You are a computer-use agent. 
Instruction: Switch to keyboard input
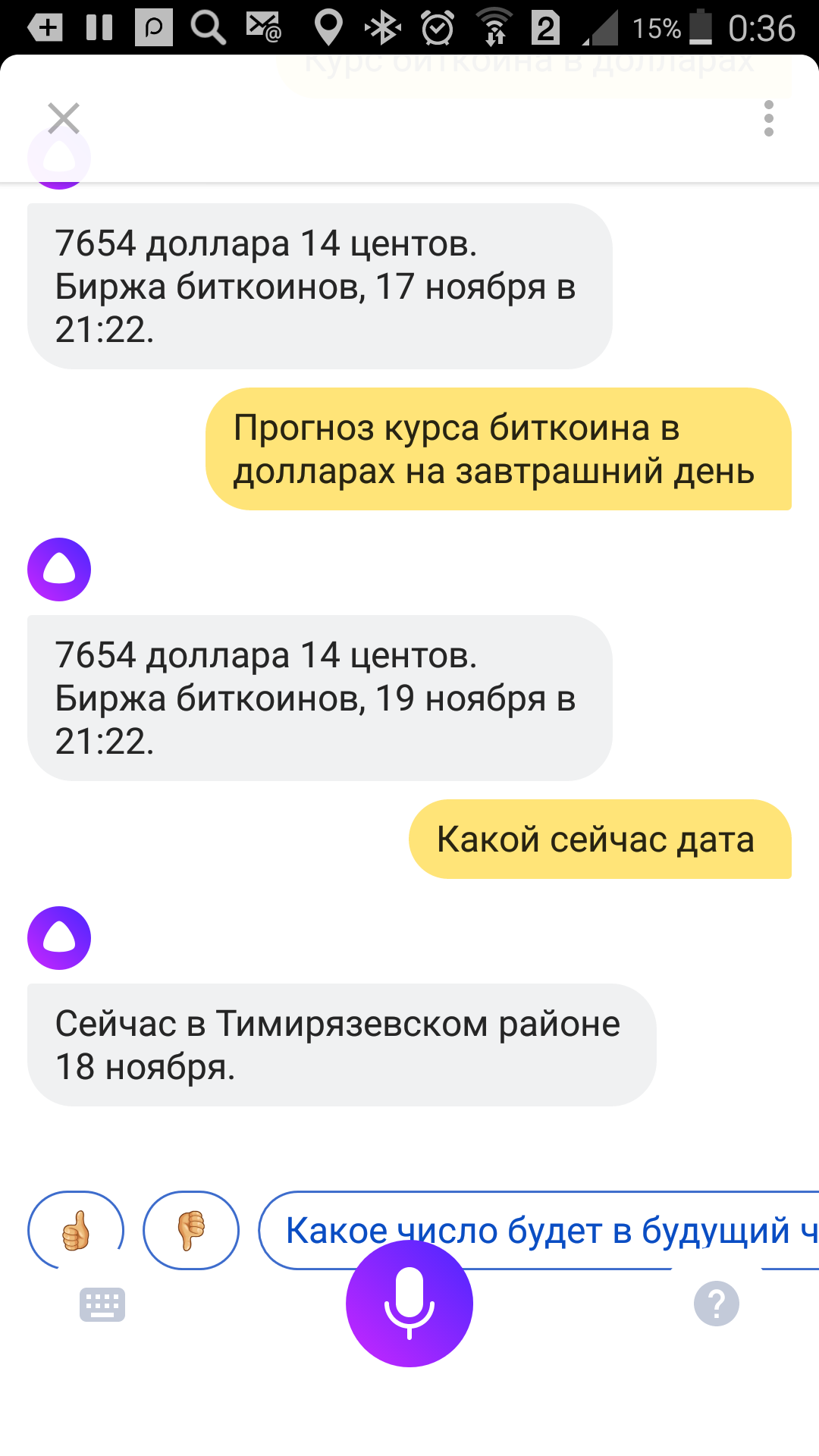coord(102,1304)
